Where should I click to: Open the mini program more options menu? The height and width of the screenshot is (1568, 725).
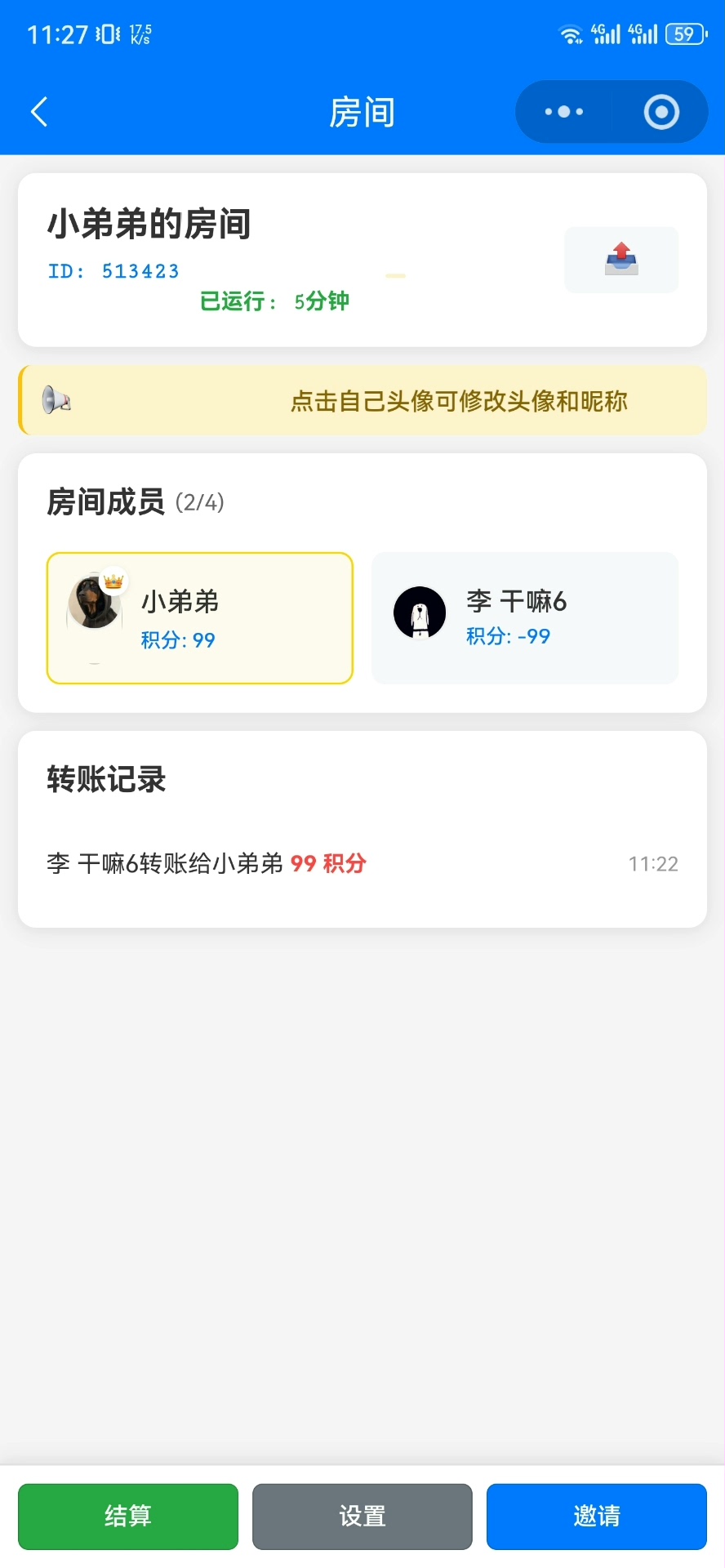point(564,112)
